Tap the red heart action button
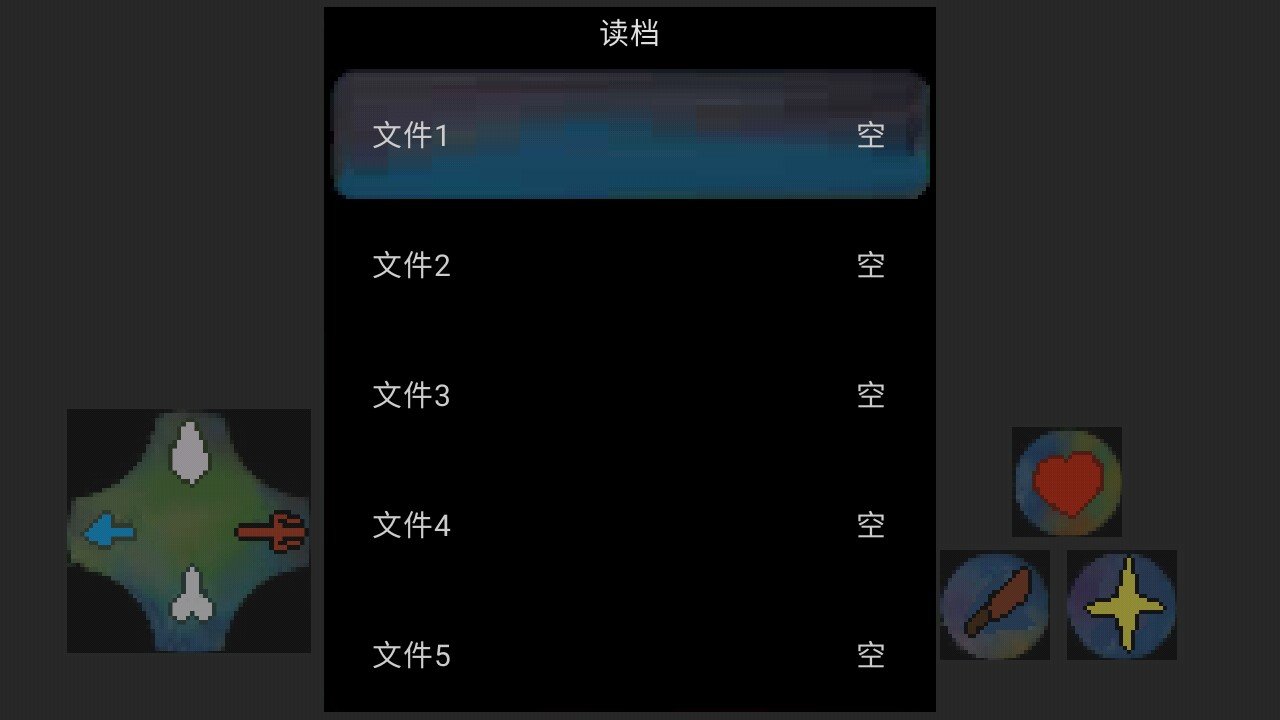The width and height of the screenshot is (1280, 720). 1067,482
